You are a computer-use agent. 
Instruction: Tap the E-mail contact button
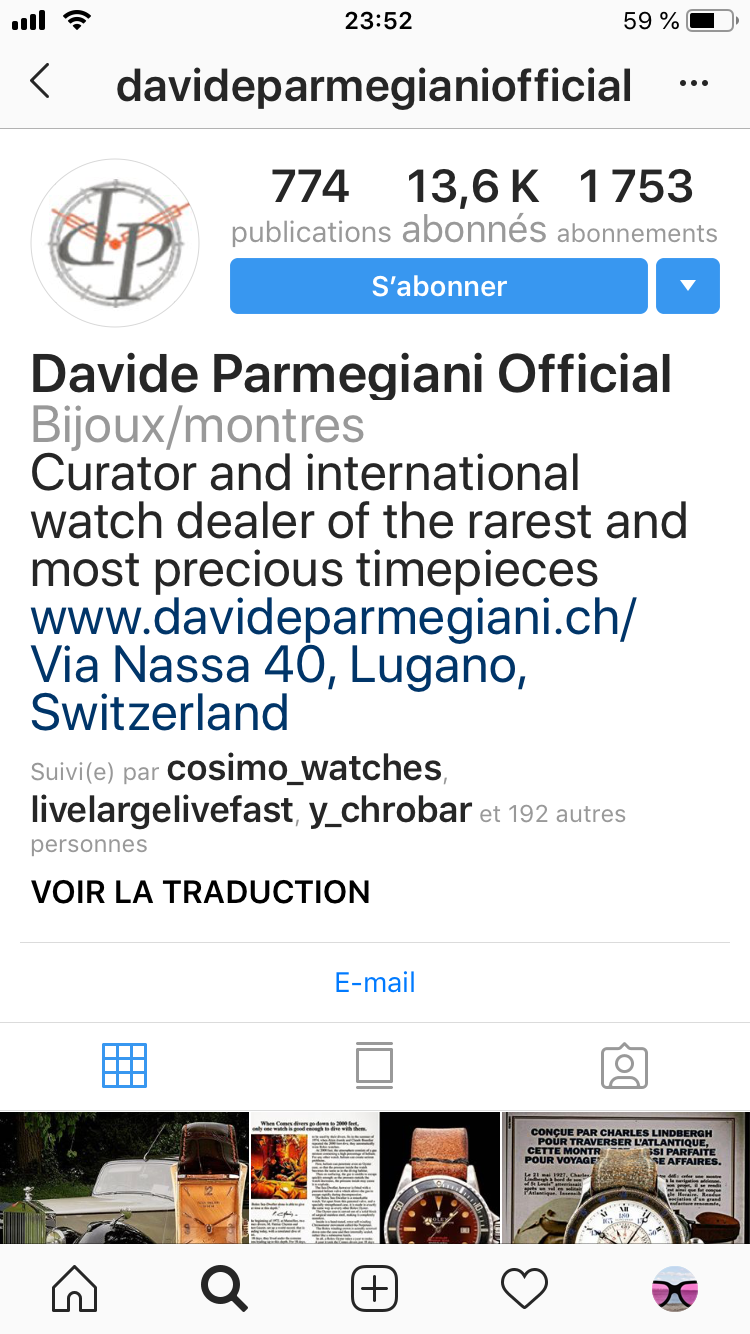375,982
